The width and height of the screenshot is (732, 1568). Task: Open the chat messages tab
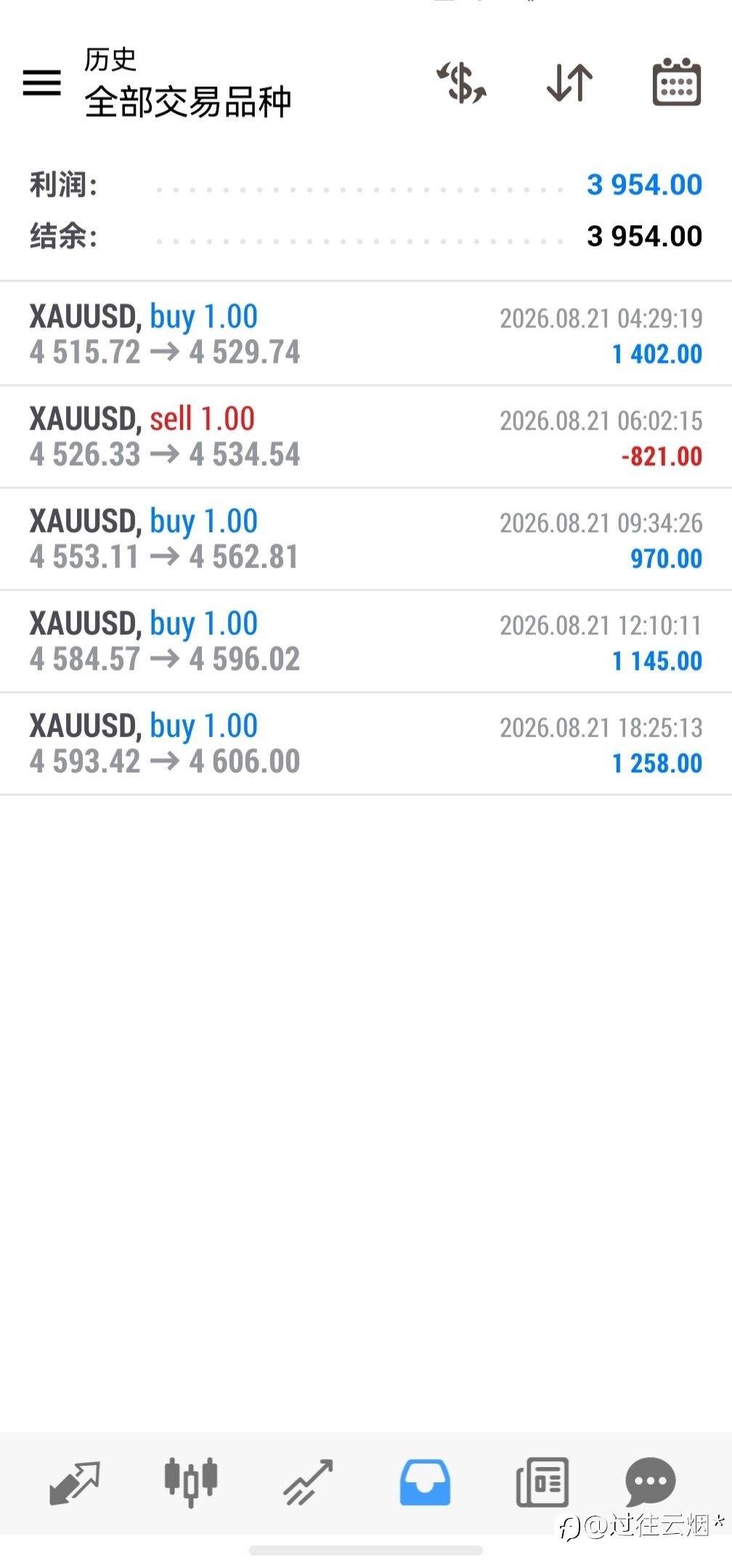(x=650, y=1482)
